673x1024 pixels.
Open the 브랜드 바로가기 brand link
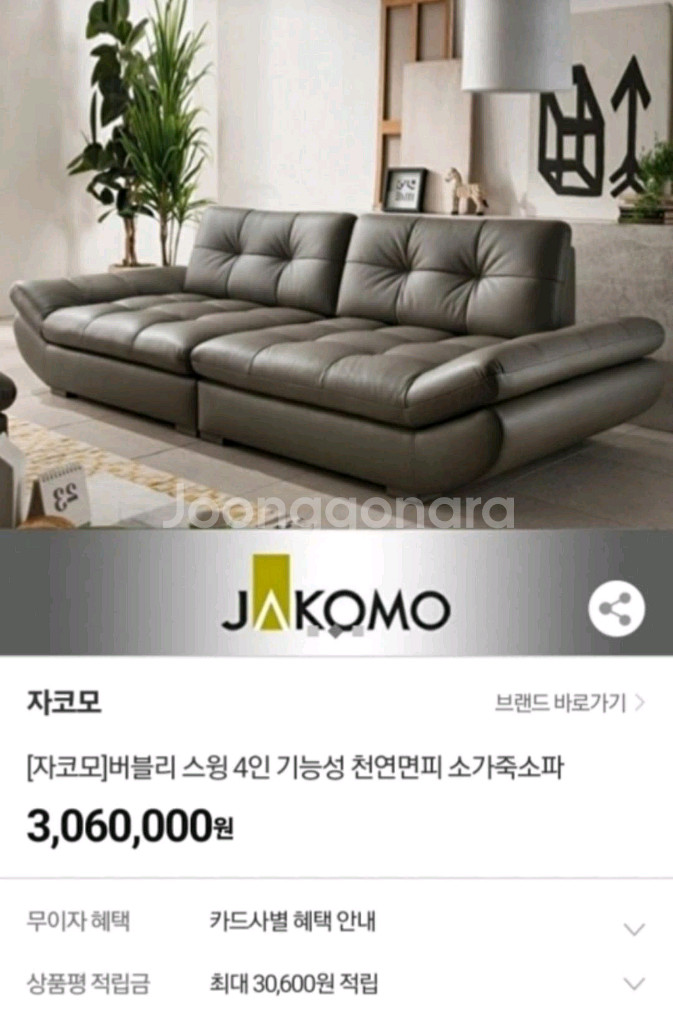(570, 703)
